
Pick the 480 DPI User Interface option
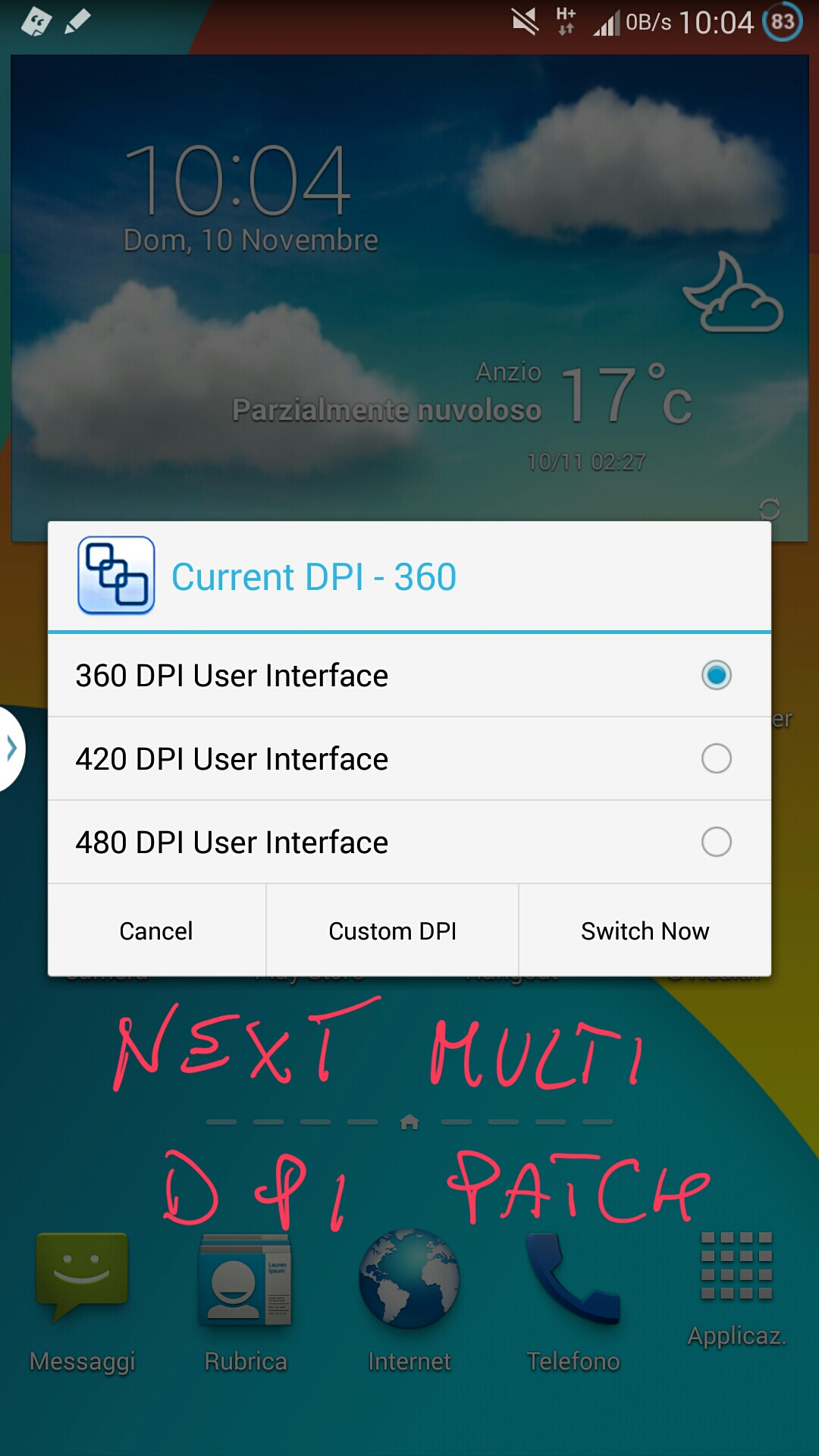coord(409,842)
